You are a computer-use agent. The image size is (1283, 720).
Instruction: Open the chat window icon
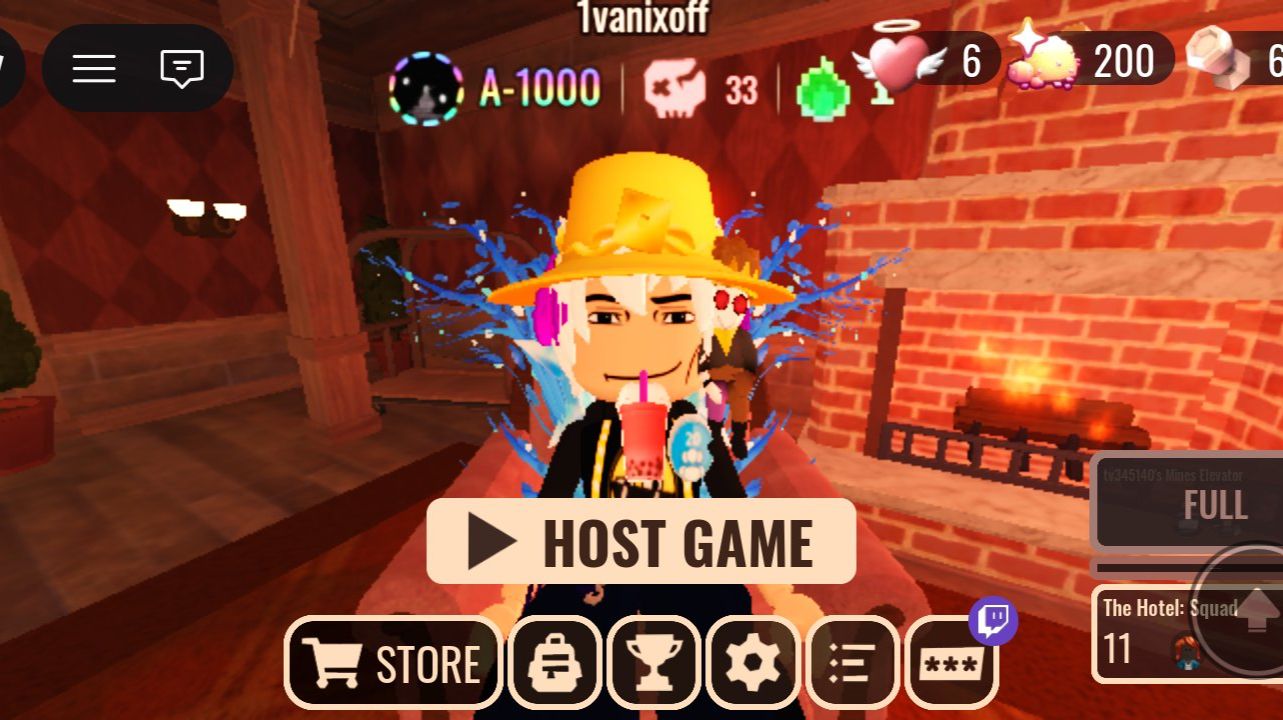tap(182, 68)
